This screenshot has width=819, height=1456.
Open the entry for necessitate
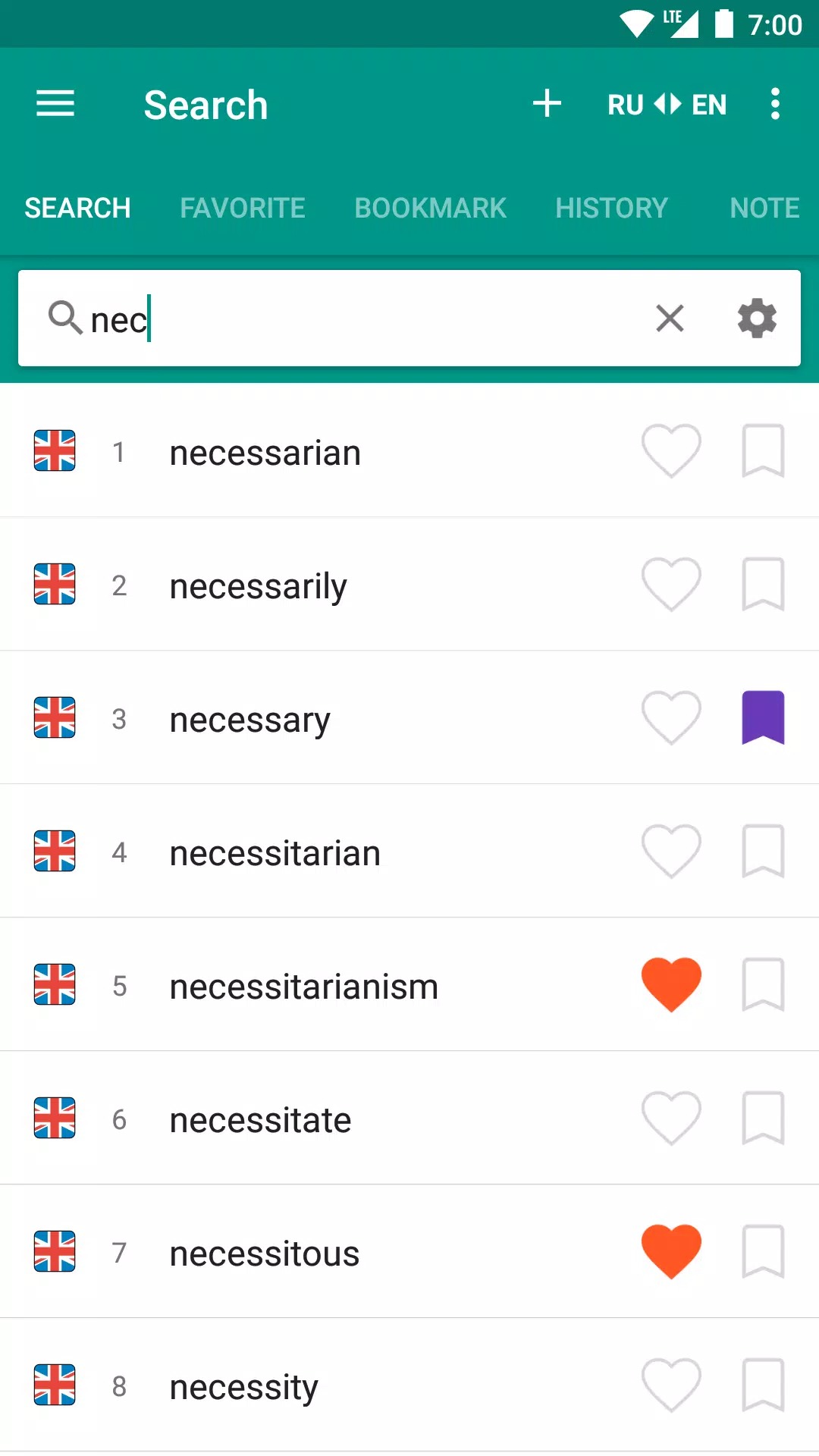[x=260, y=1120]
